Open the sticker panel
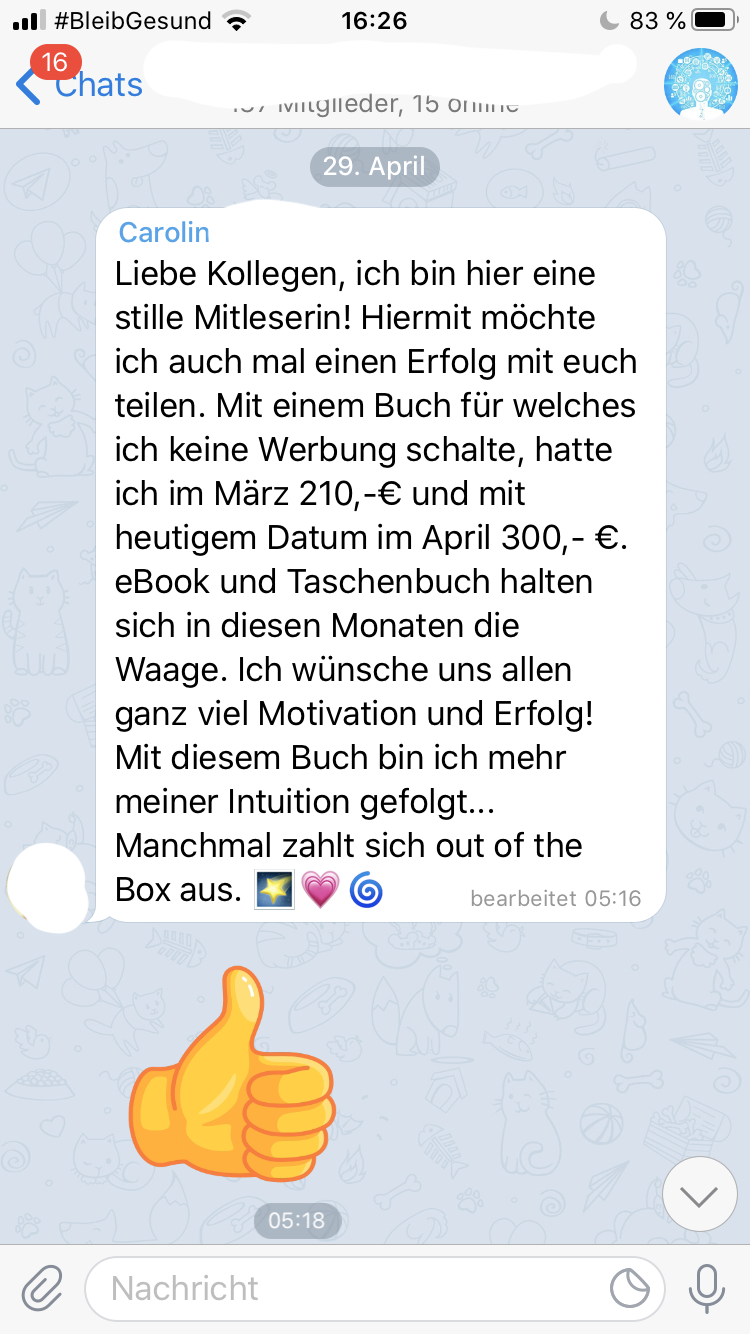 pos(630,1289)
